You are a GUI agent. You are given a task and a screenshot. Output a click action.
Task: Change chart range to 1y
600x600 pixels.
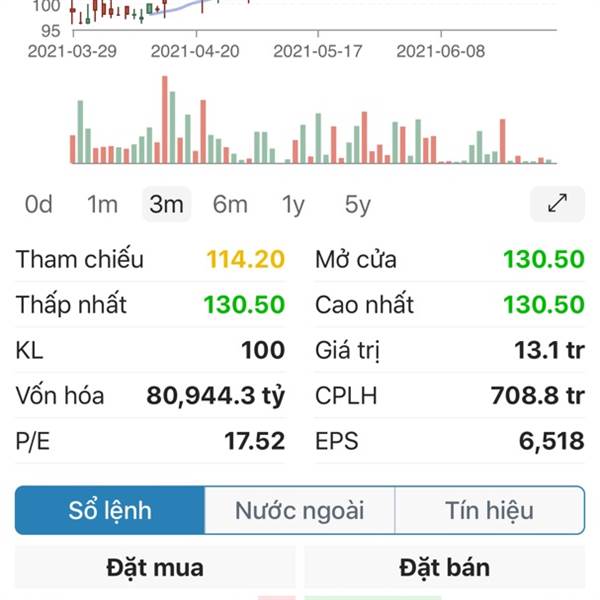(x=293, y=205)
